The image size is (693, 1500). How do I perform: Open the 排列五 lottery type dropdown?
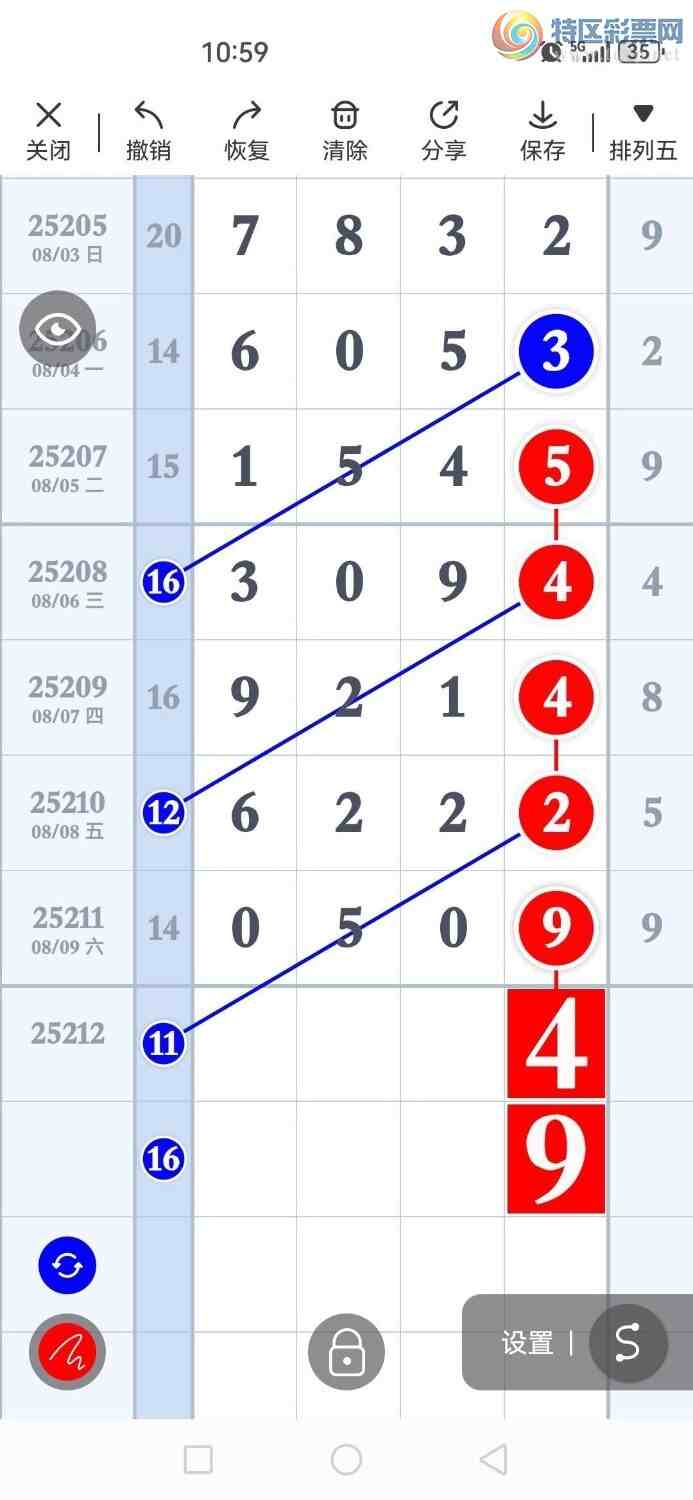643,131
